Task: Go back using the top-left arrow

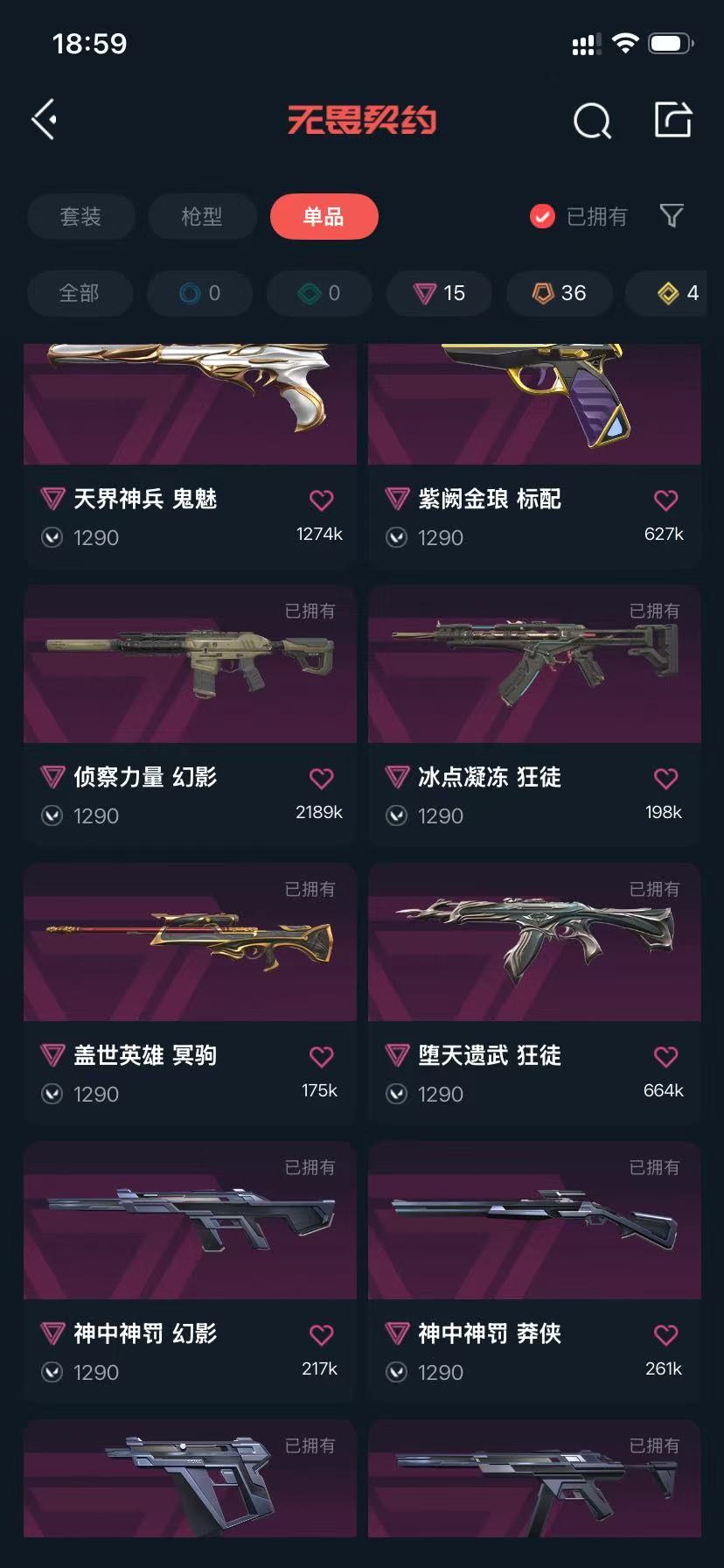Action: (x=45, y=120)
